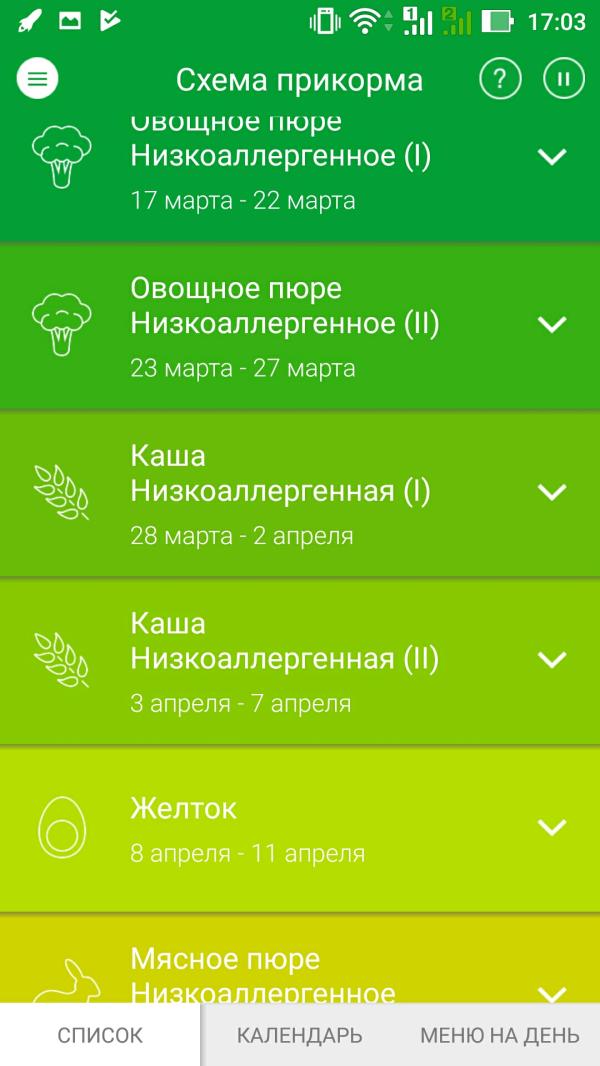This screenshot has width=600, height=1066.
Task: Expand Овощное пюре Низкоаллергенное (II) chevron
Action: [552, 324]
